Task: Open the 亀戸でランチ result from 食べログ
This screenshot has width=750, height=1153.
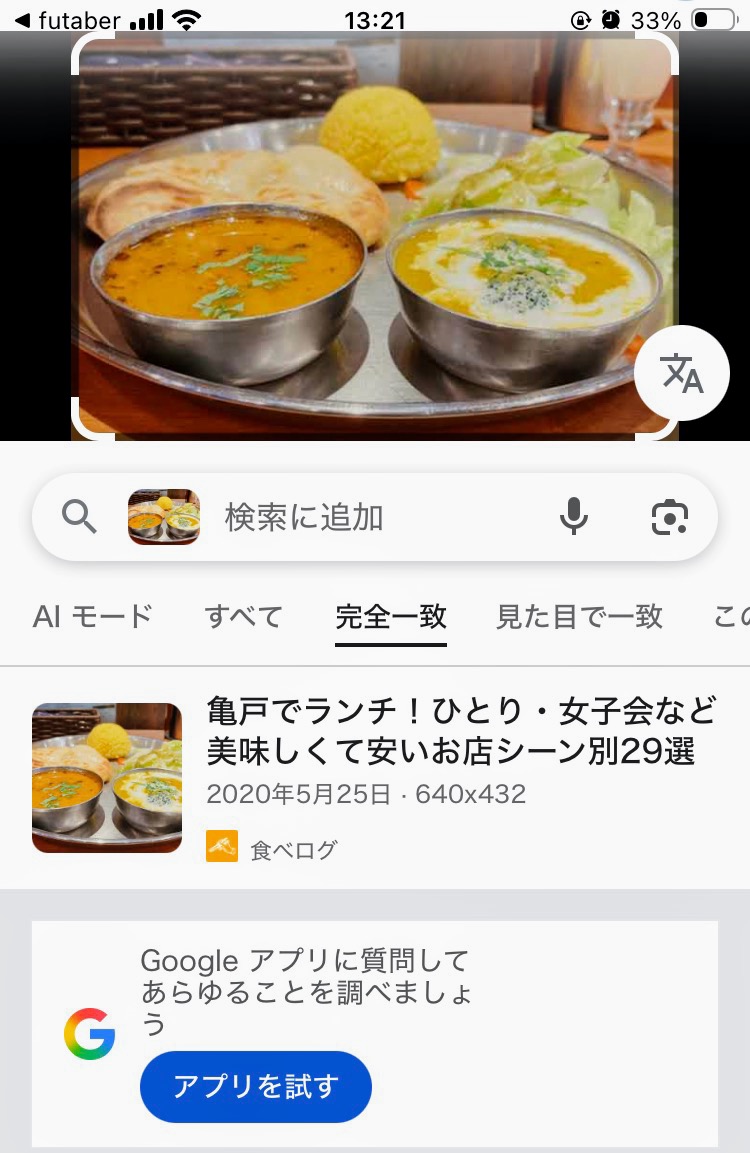Action: pos(460,732)
